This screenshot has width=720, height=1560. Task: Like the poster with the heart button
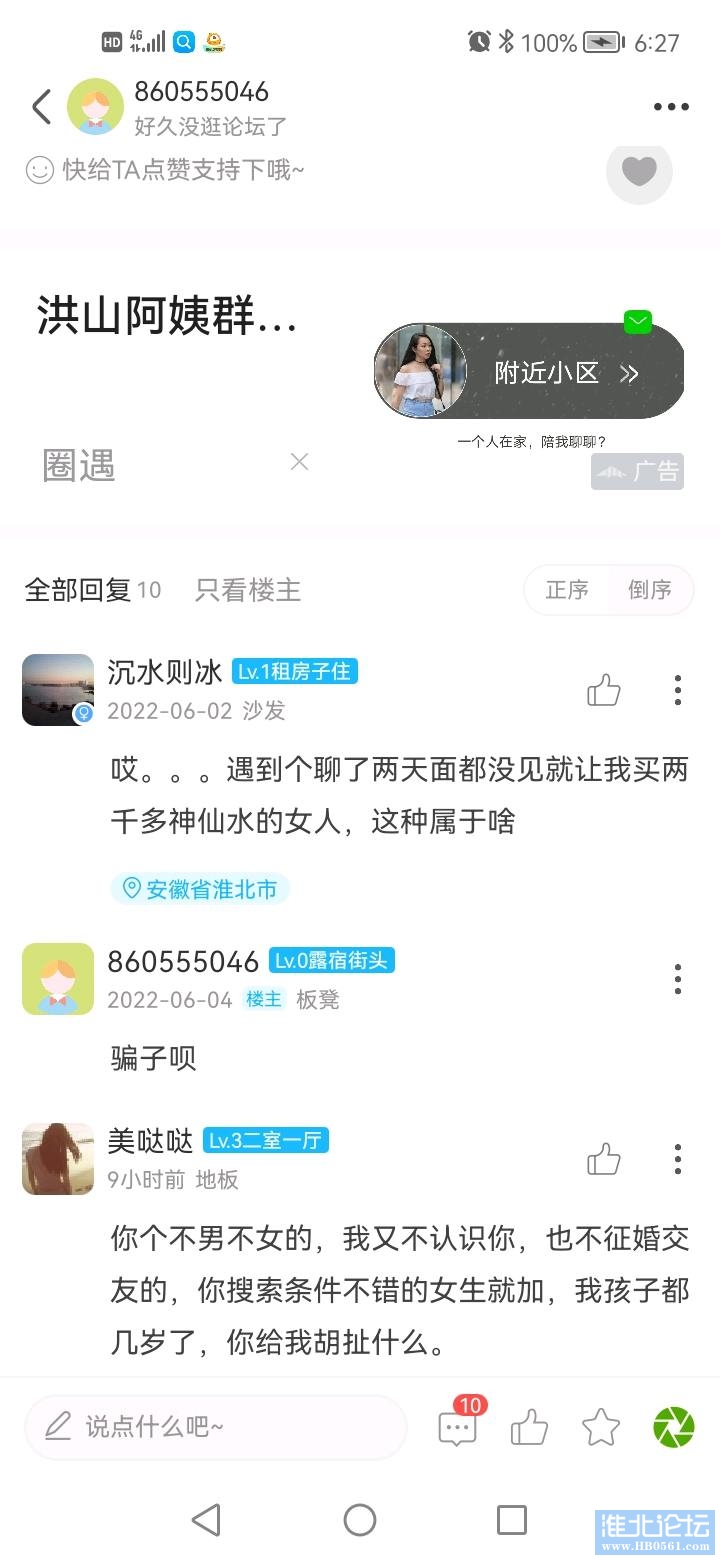tap(639, 172)
